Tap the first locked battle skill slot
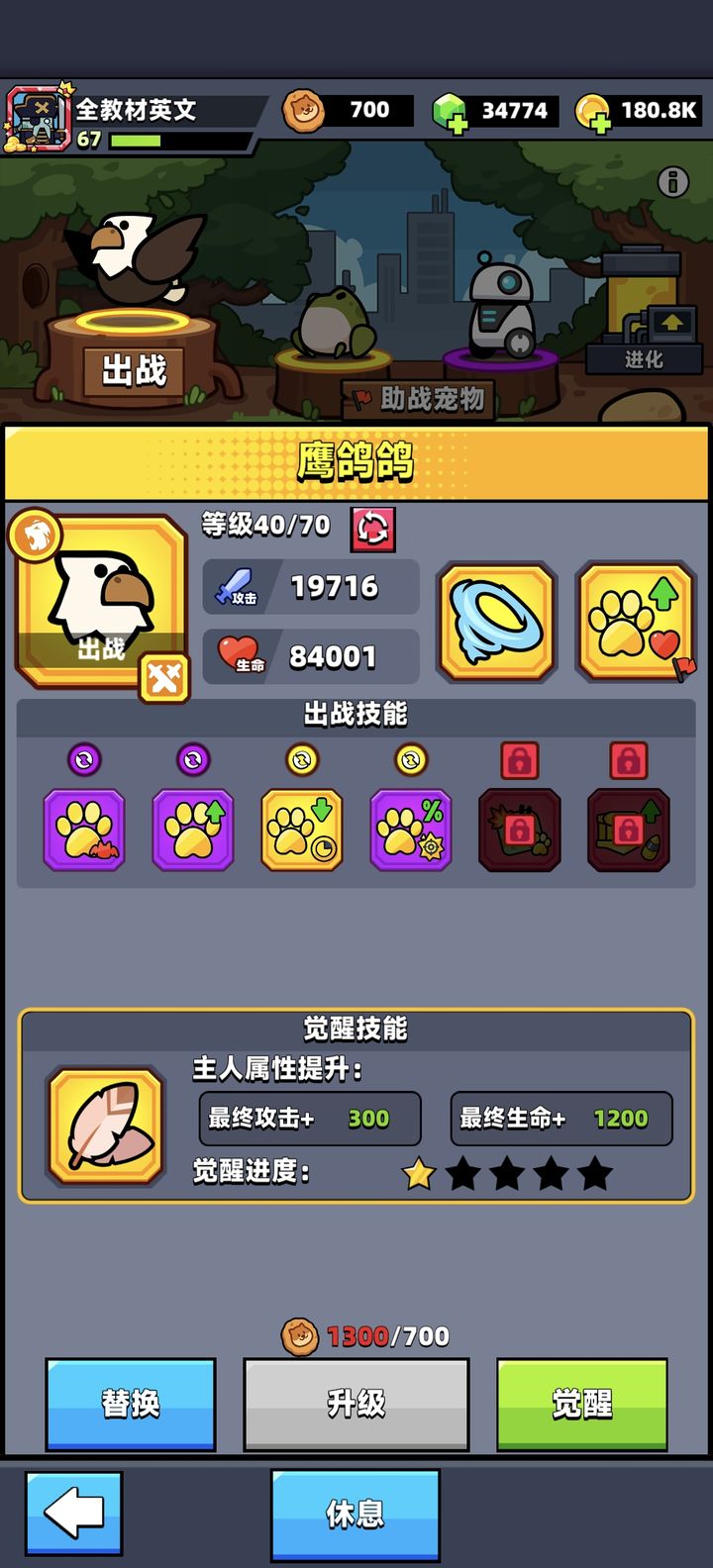This screenshot has width=713, height=1568. (519, 830)
